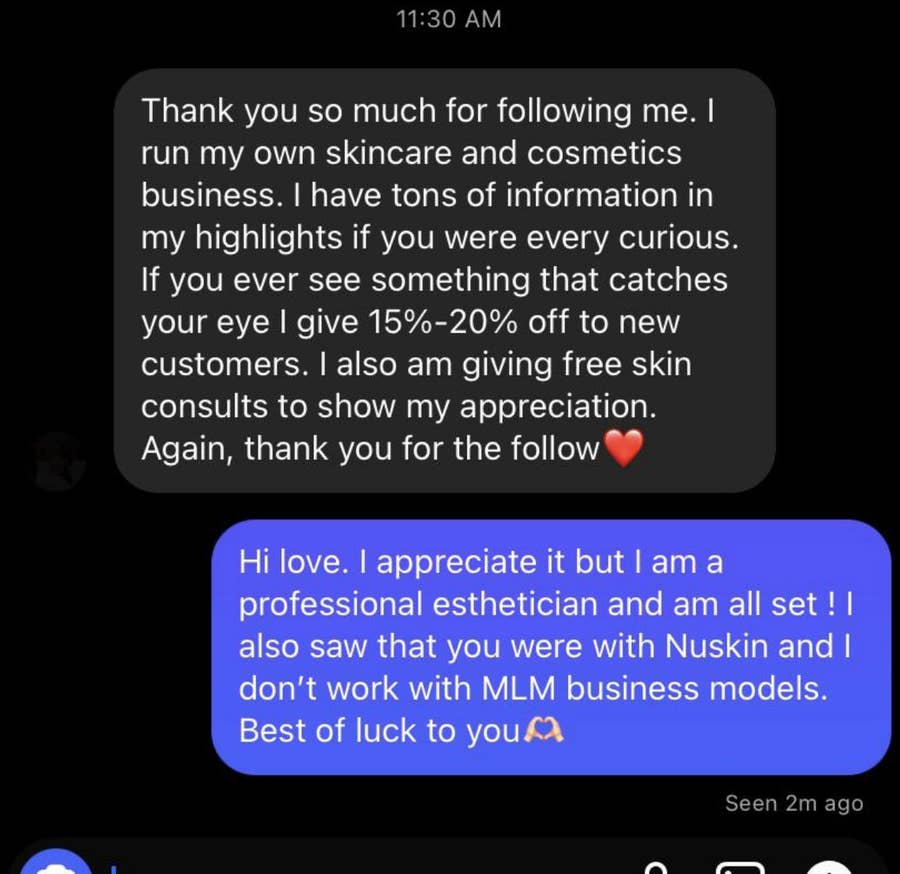Open the sender's profile picture avatar
Image resolution: width=900 pixels, height=874 pixels.
pyautogui.click(x=59, y=461)
